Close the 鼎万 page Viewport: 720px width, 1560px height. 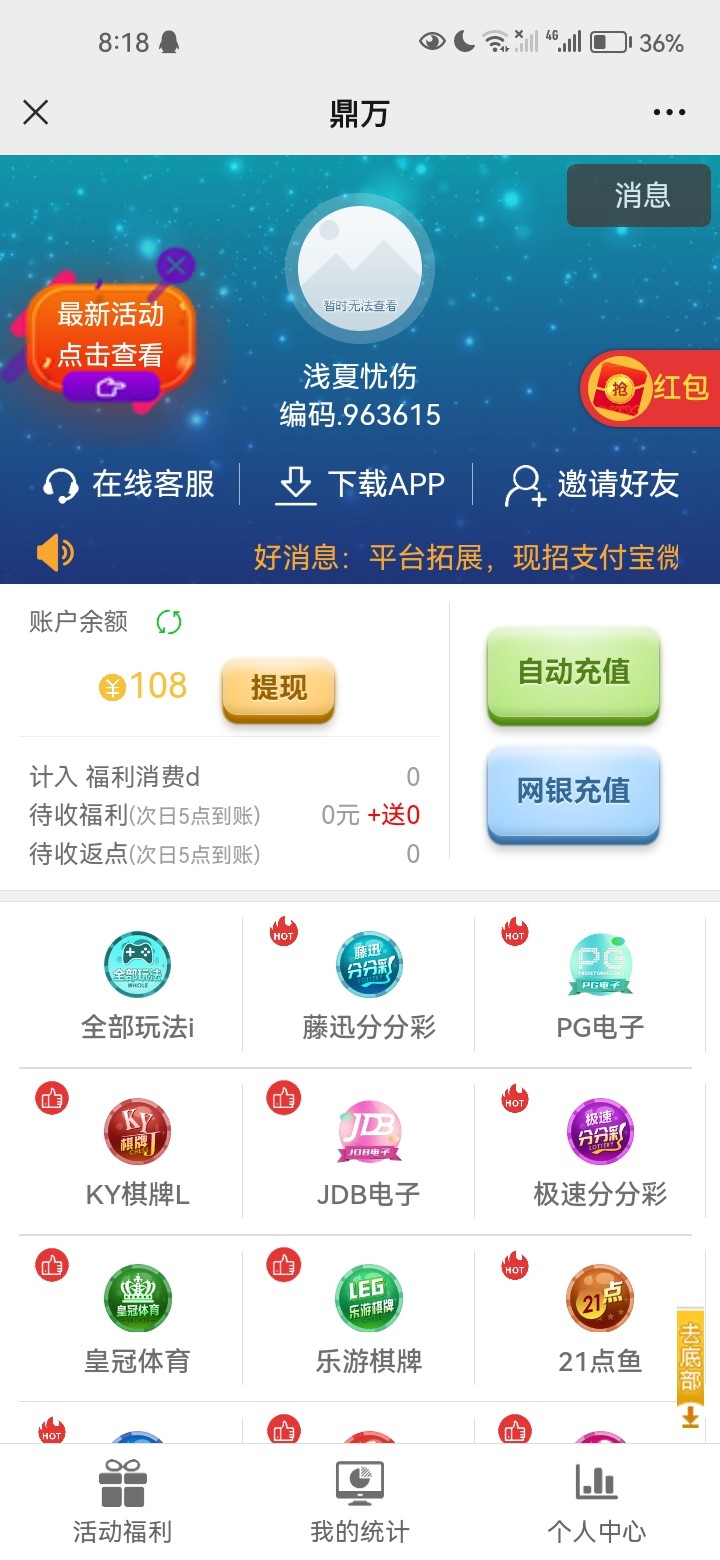[x=36, y=112]
